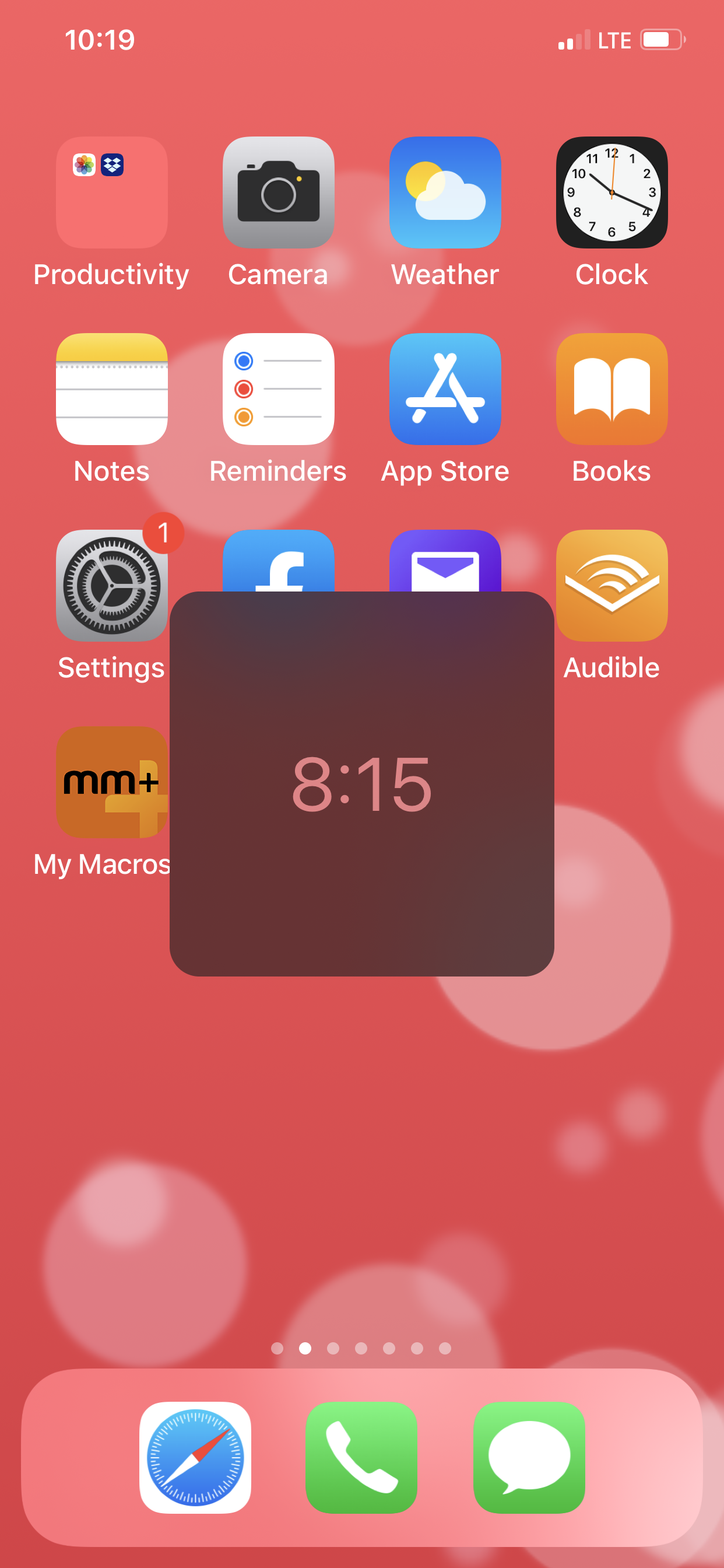The height and width of the screenshot is (1568, 724).
Task: Launch the Audible app
Action: 611,586
